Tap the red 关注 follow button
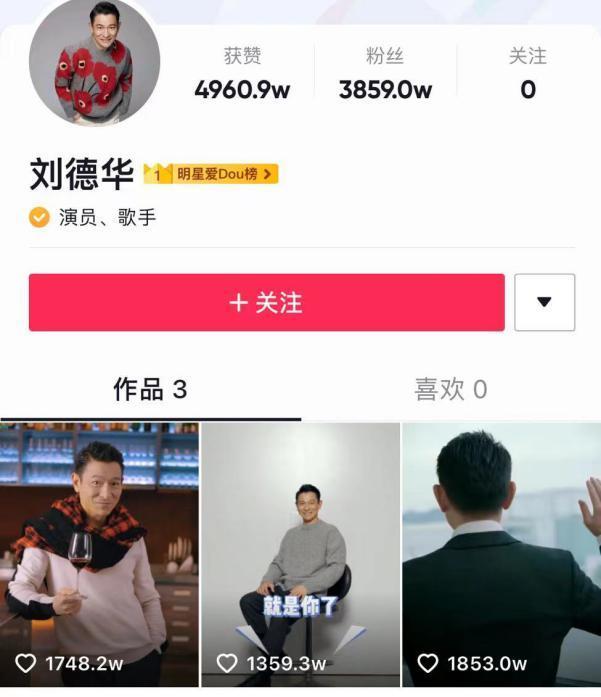The image size is (601, 697). [x=266, y=302]
